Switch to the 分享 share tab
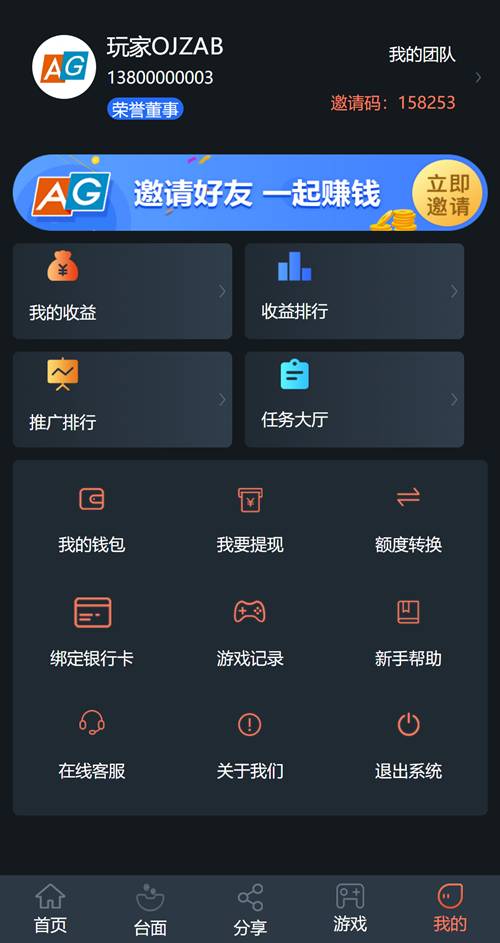 pyautogui.click(x=250, y=909)
